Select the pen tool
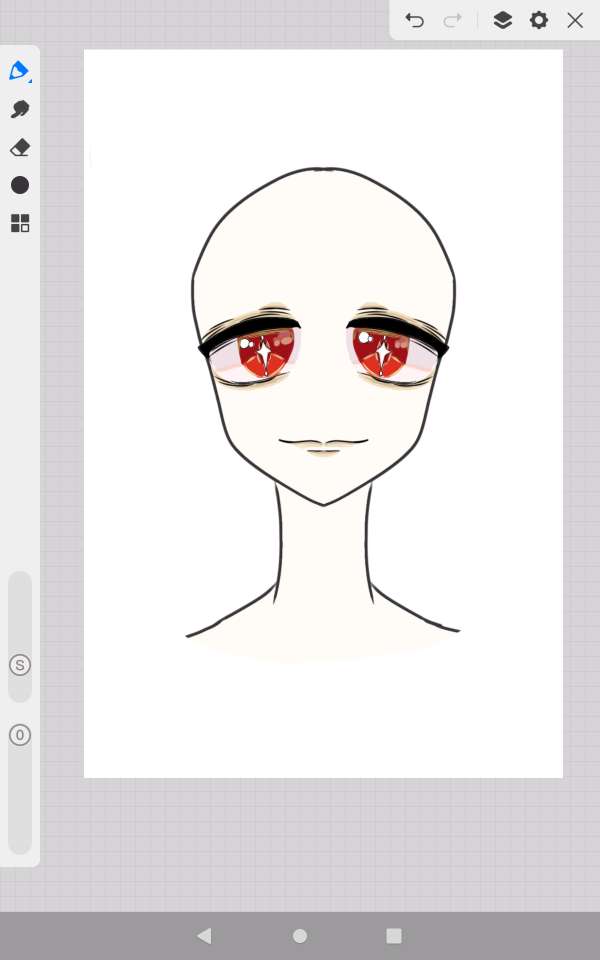This screenshot has height=960, width=600. 20,71
